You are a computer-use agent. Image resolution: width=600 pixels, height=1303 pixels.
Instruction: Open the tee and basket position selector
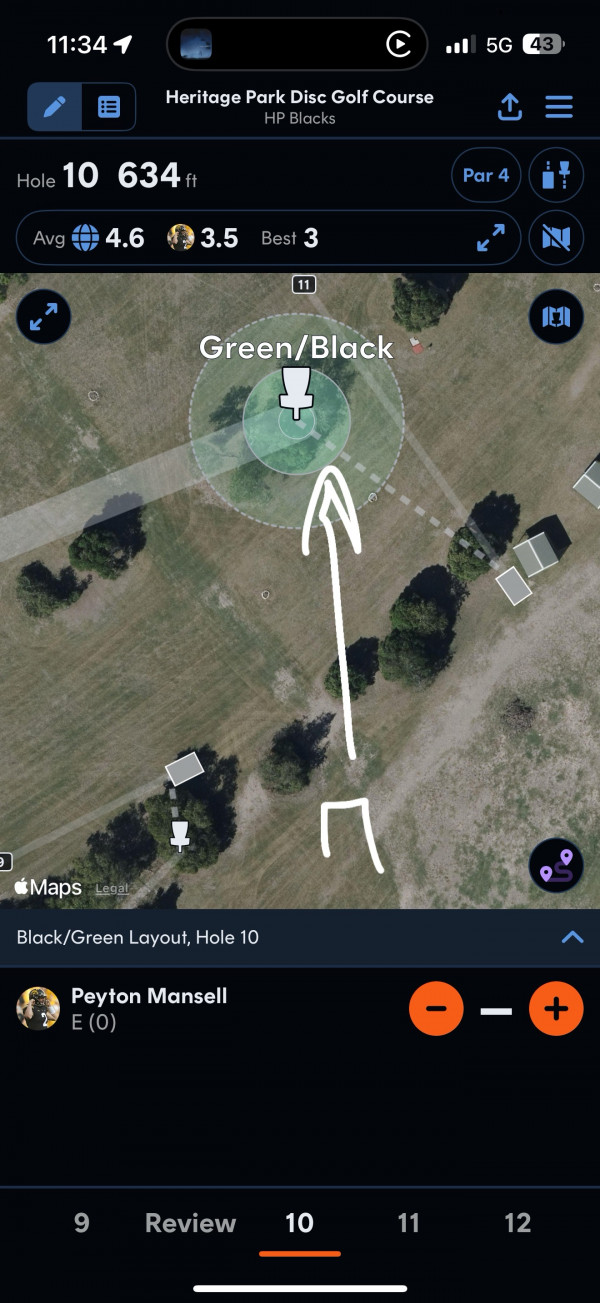click(555, 175)
